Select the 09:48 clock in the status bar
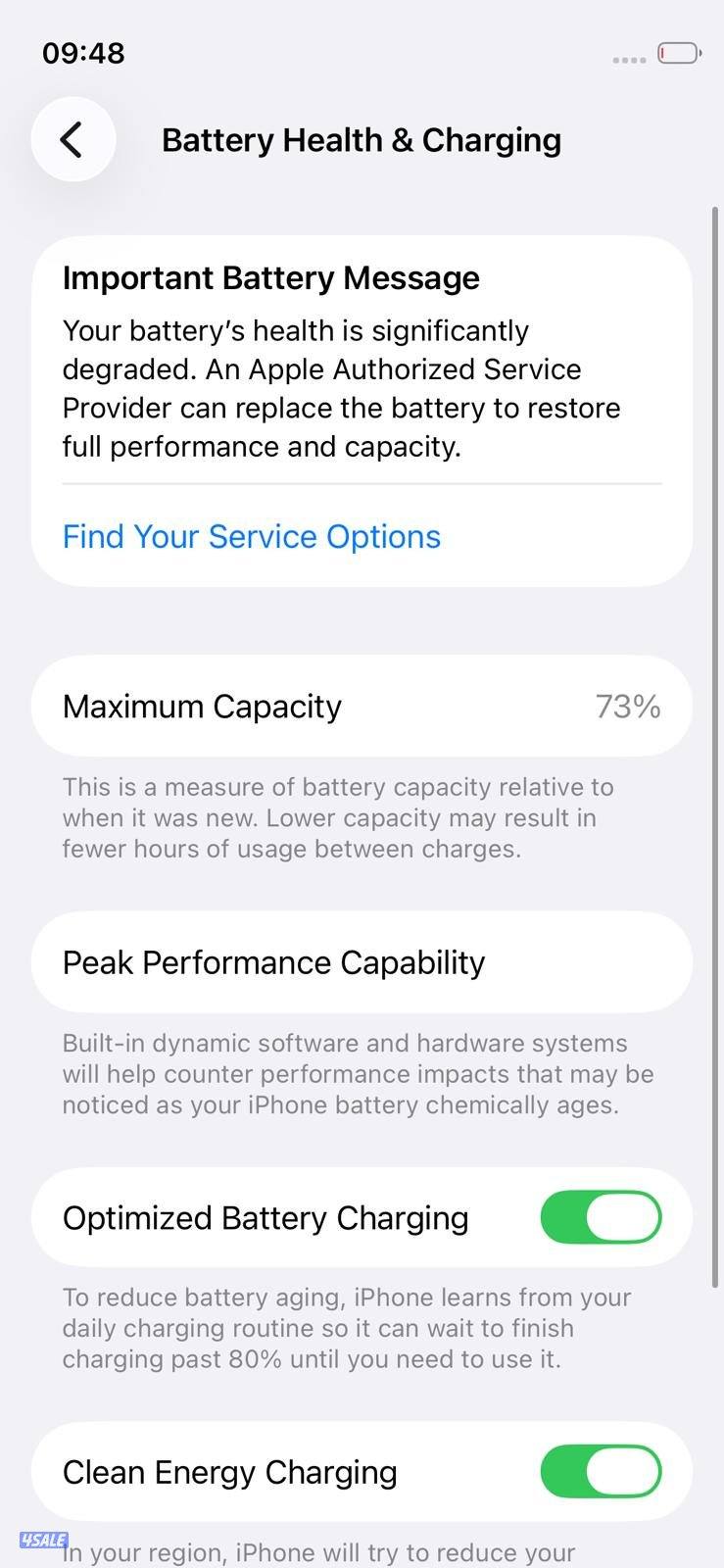Image resolution: width=724 pixels, height=1568 pixels. click(x=83, y=53)
